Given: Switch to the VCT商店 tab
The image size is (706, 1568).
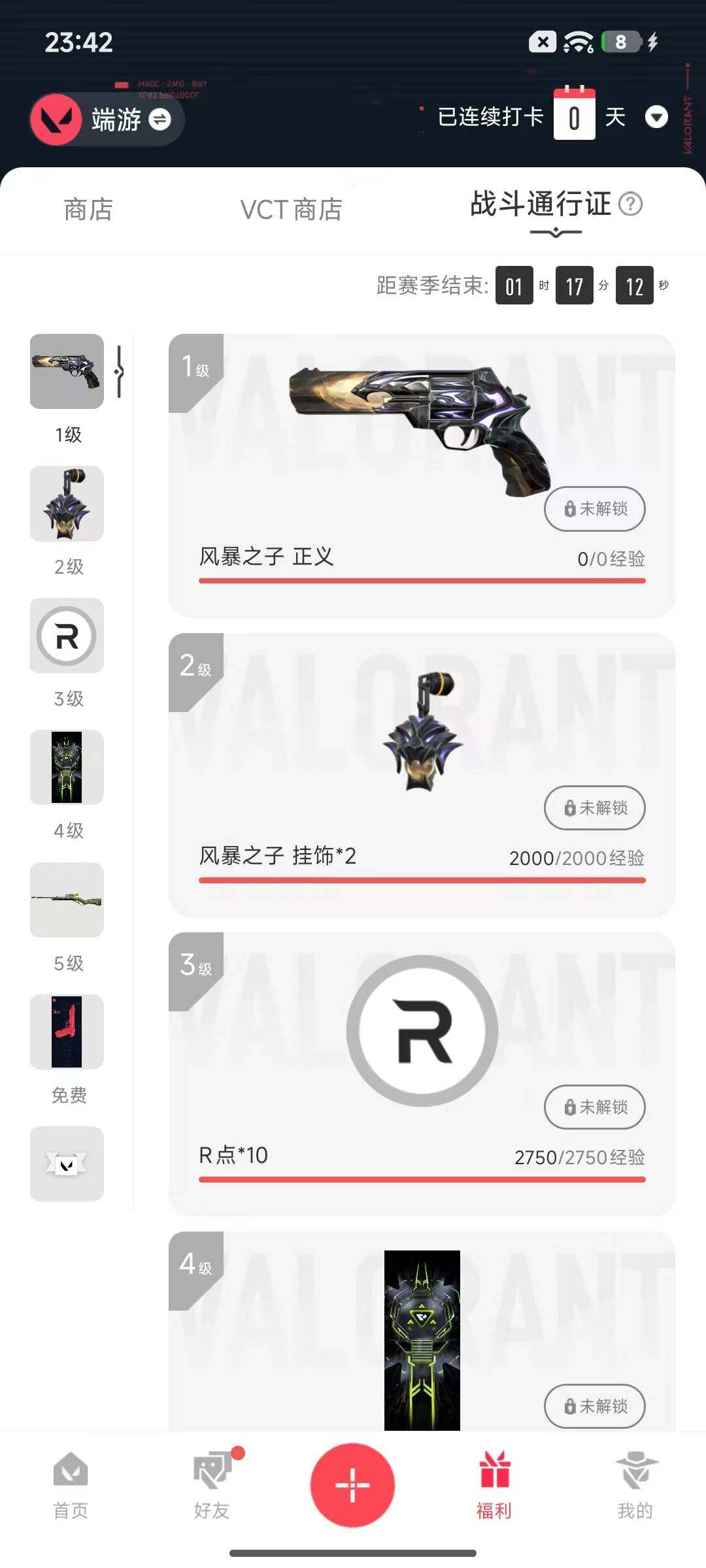Looking at the screenshot, I should pyautogui.click(x=292, y=209).
